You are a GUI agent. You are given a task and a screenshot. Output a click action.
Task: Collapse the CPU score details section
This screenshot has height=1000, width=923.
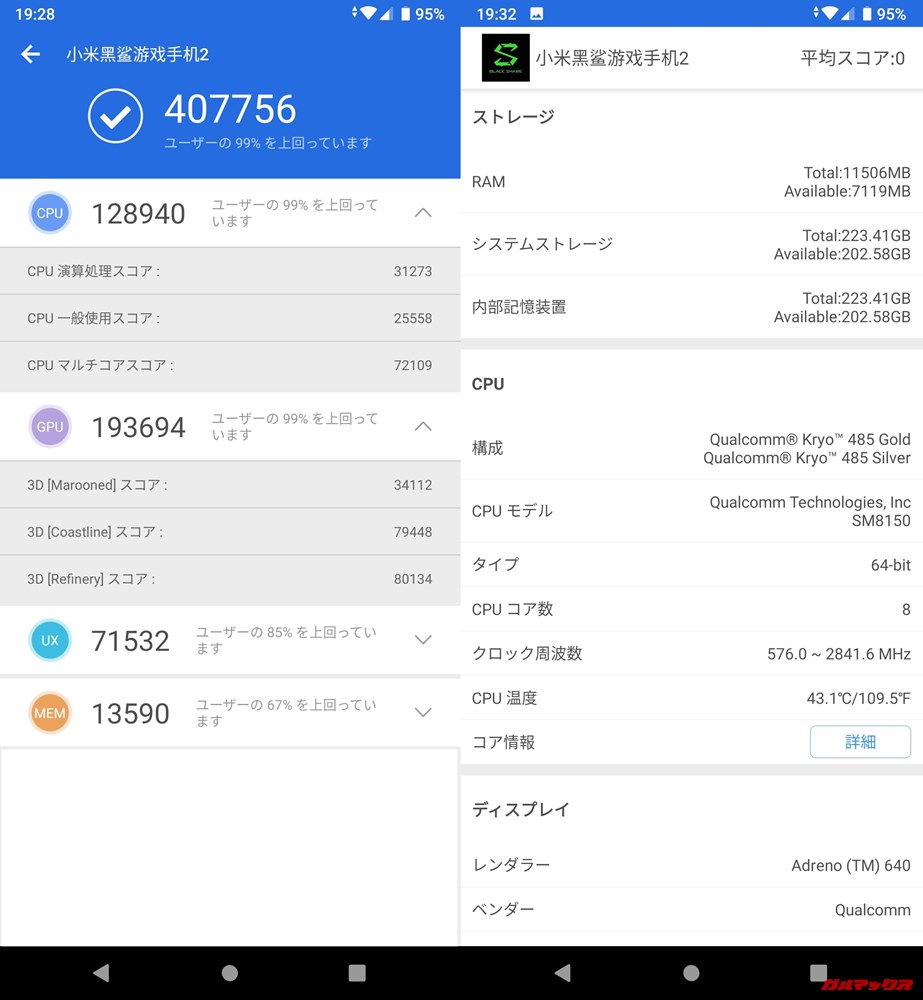(x=423, y=213)
